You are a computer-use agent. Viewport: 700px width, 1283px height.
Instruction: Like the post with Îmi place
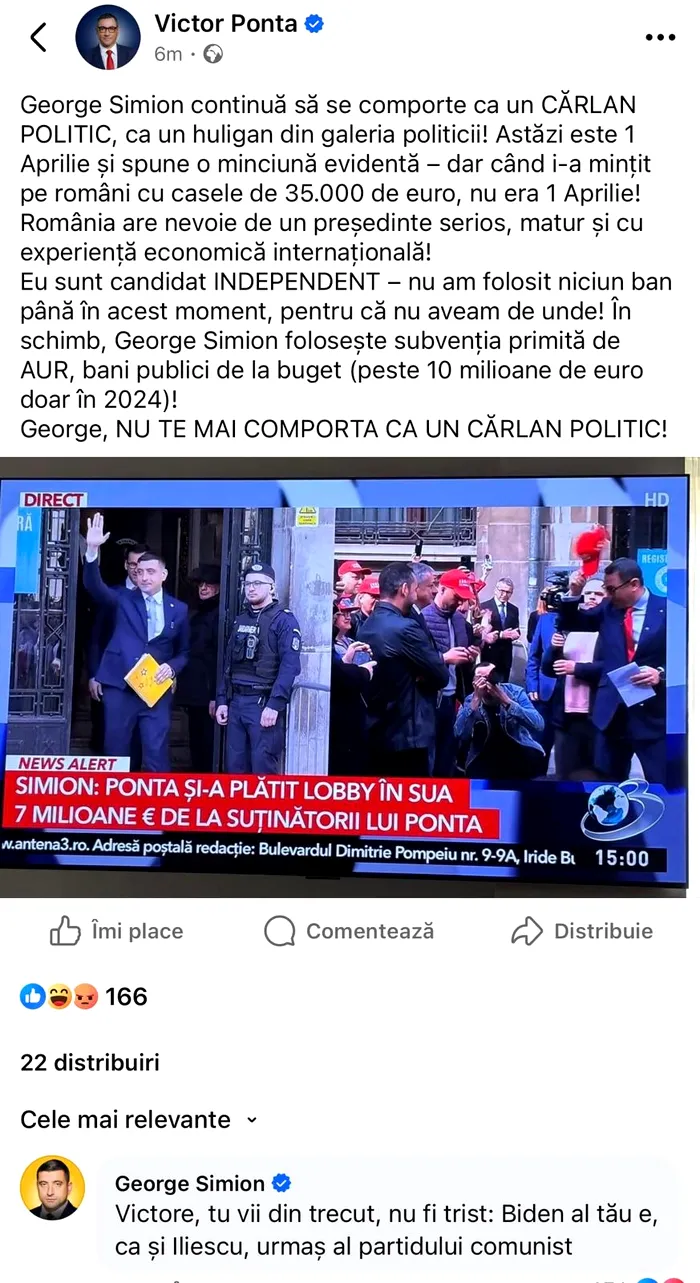(116, 931)
